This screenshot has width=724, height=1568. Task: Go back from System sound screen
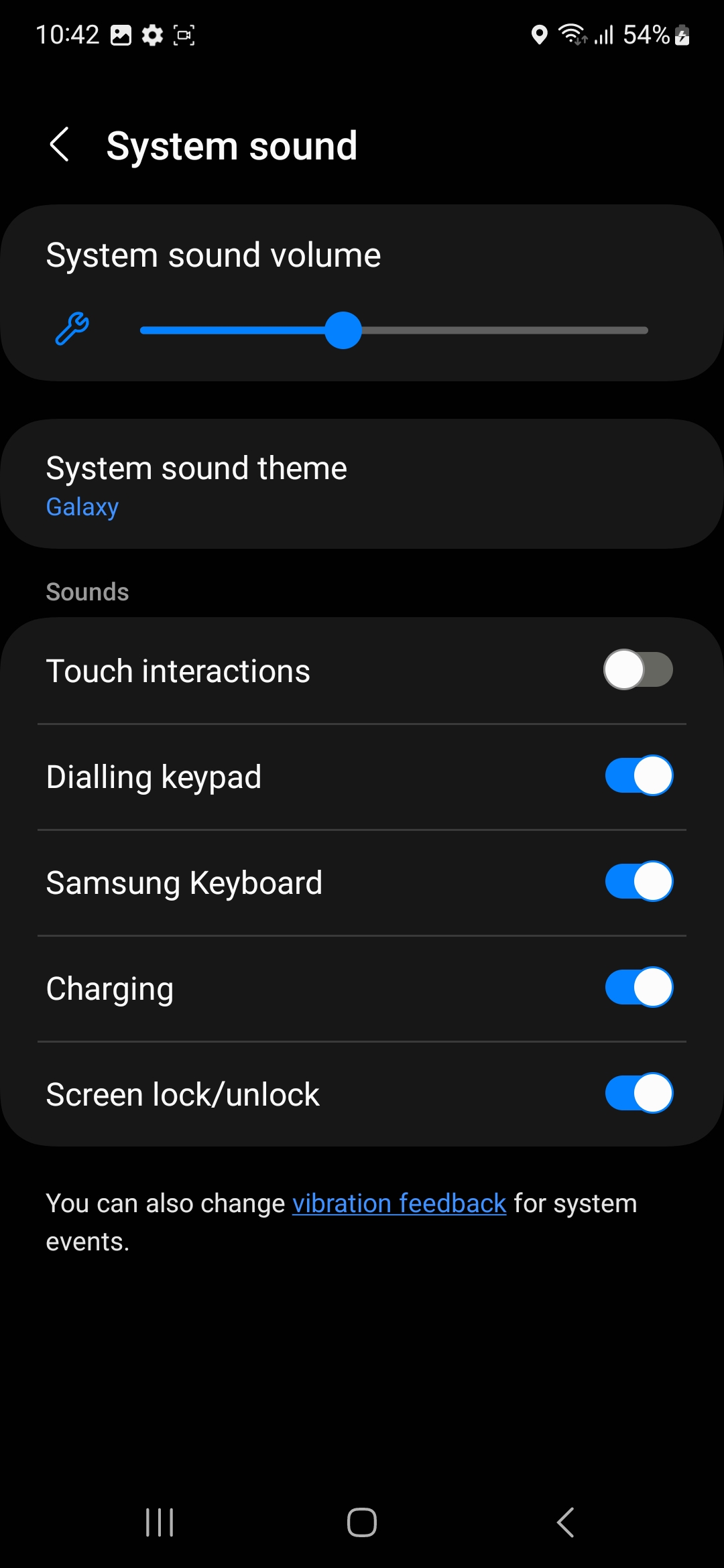click(x=60, y=145)
